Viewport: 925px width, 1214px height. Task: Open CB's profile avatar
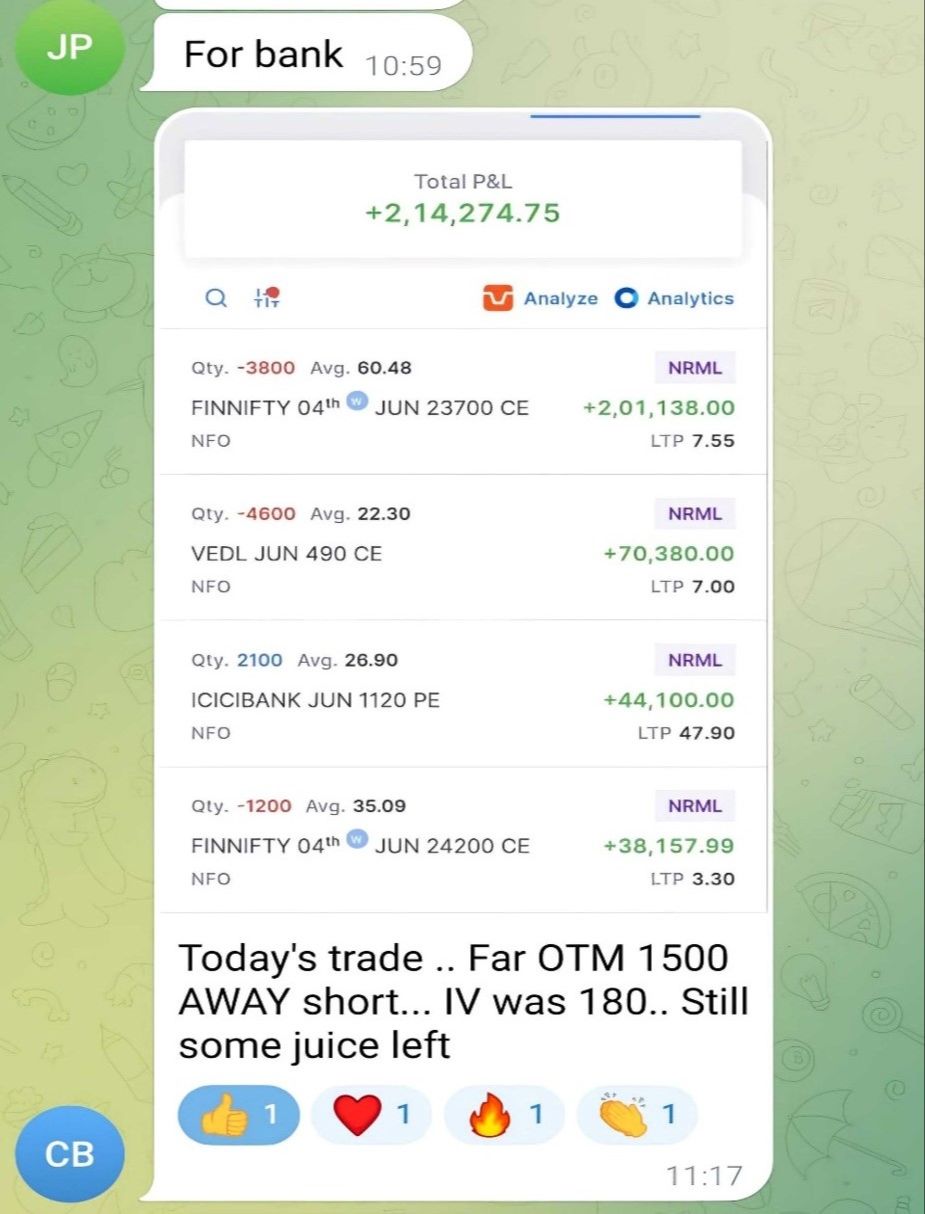69,1153
